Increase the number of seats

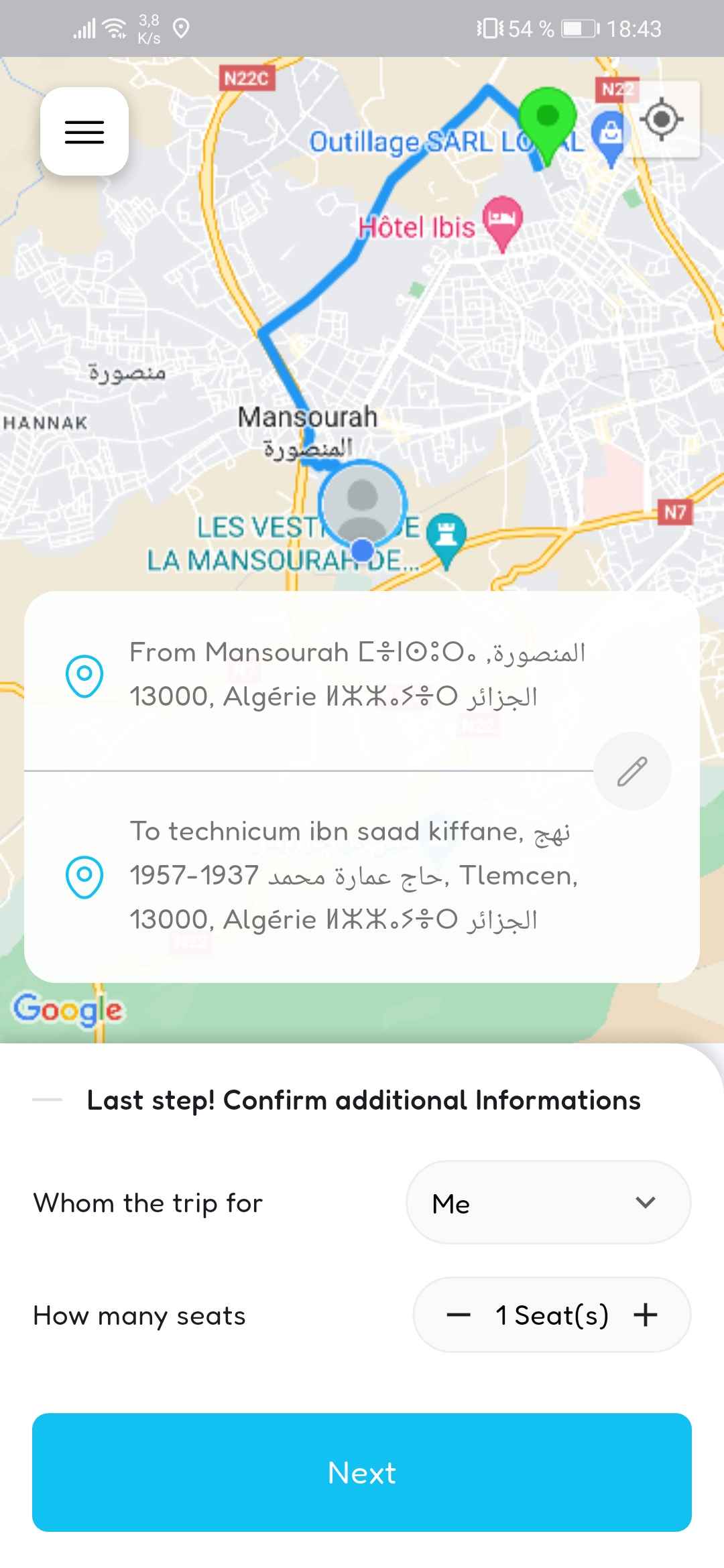646,1315
